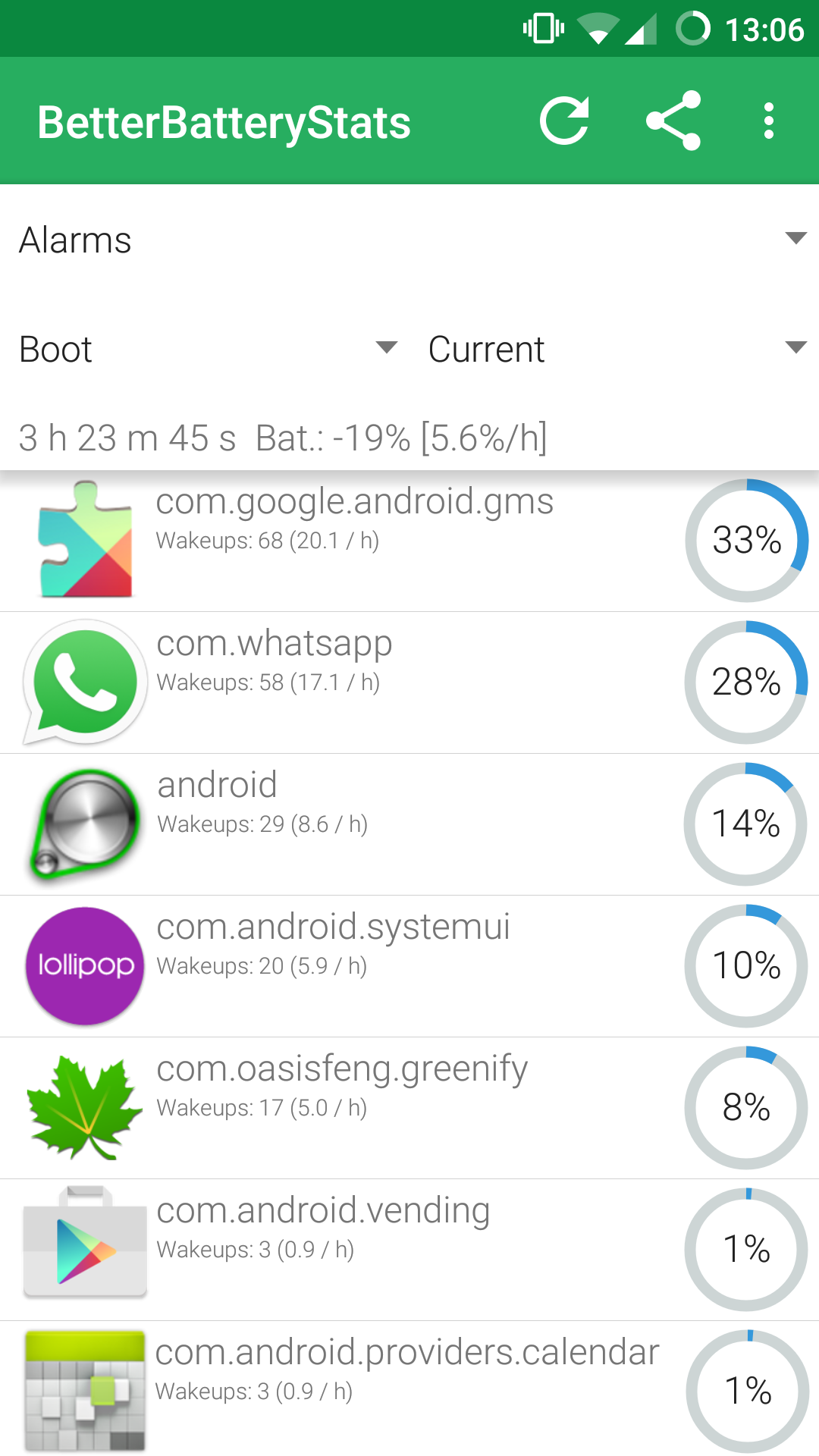The image size is (819, 1456).
Task: Tap the BetterBatteryStats title
Action: point(224,120)
